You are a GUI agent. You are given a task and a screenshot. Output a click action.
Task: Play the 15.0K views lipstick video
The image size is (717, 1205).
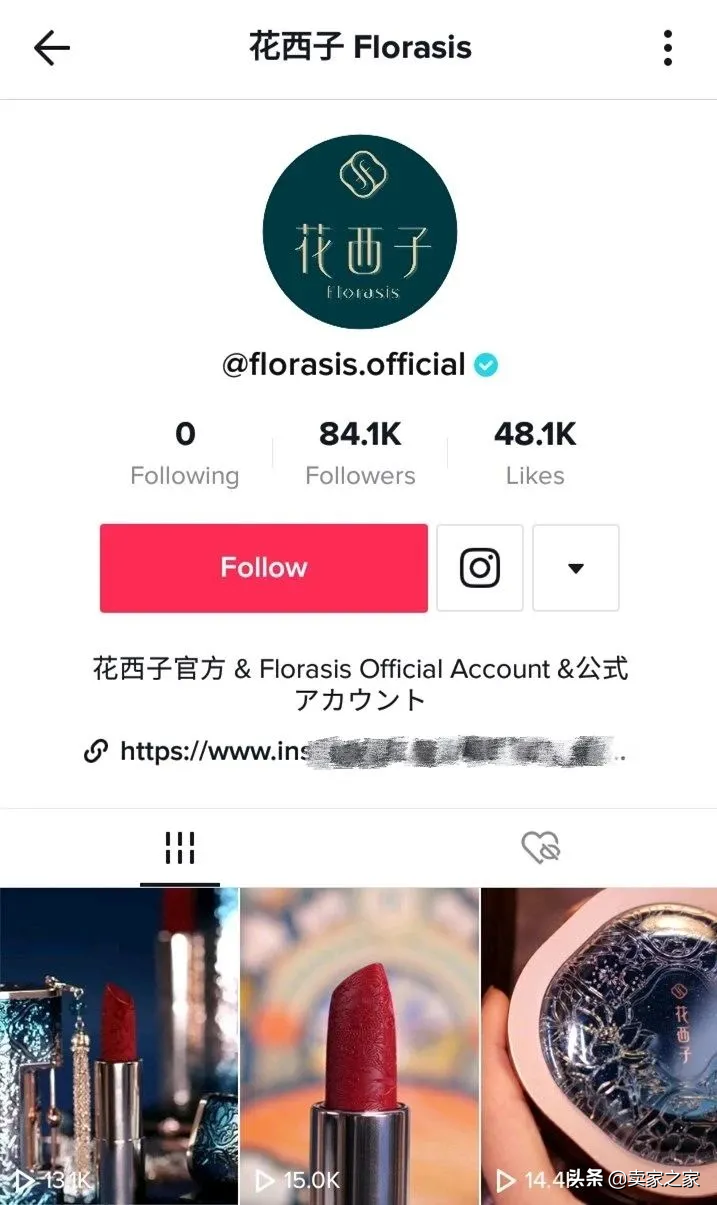click(360, 1045)
